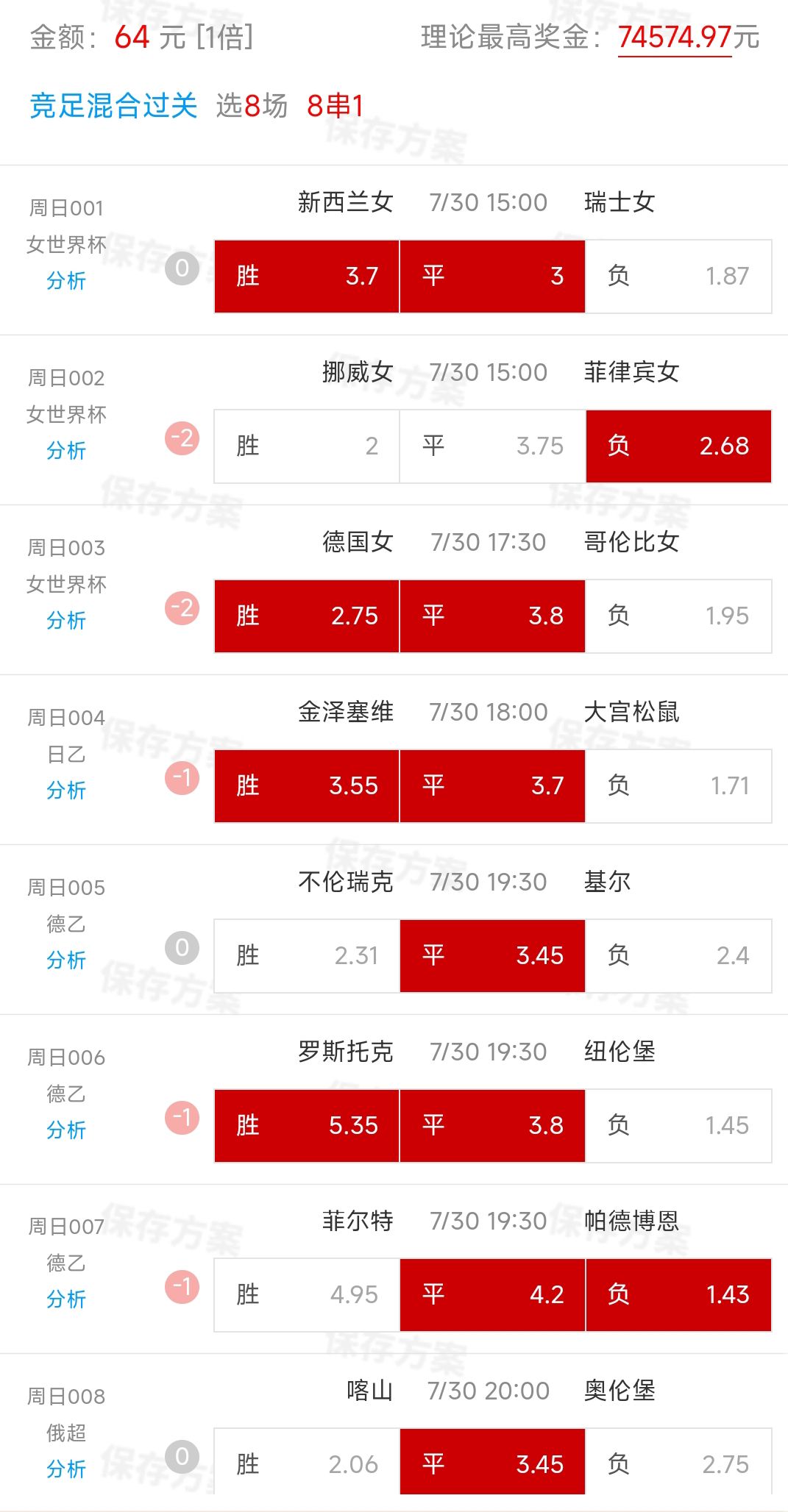Deselect 平 3.7 for 金泽塞维 match
Viewport: 788px width, 1512px height.
492,786
